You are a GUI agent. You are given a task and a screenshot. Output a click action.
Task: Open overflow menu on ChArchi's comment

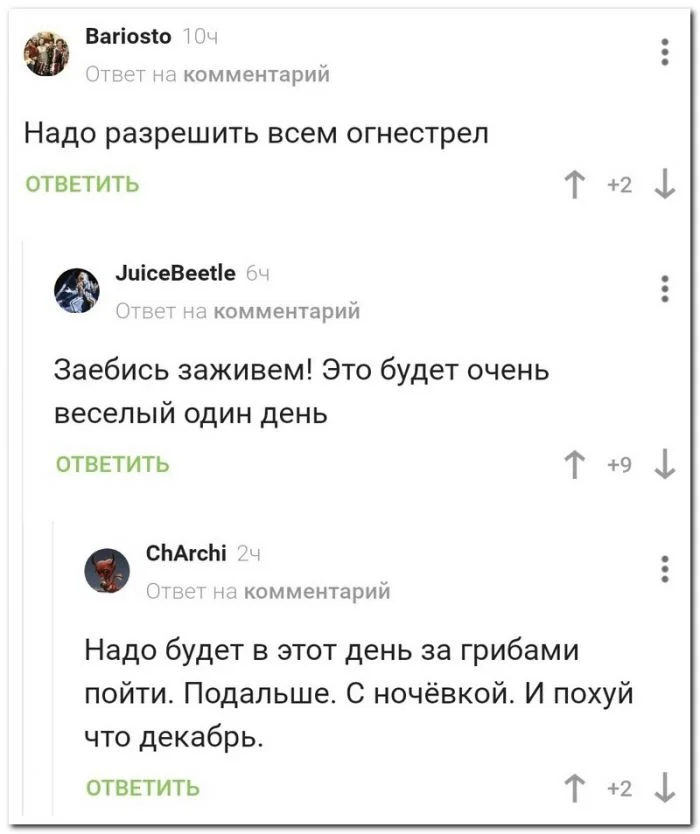pyautogui.click(x=666, y=568)
